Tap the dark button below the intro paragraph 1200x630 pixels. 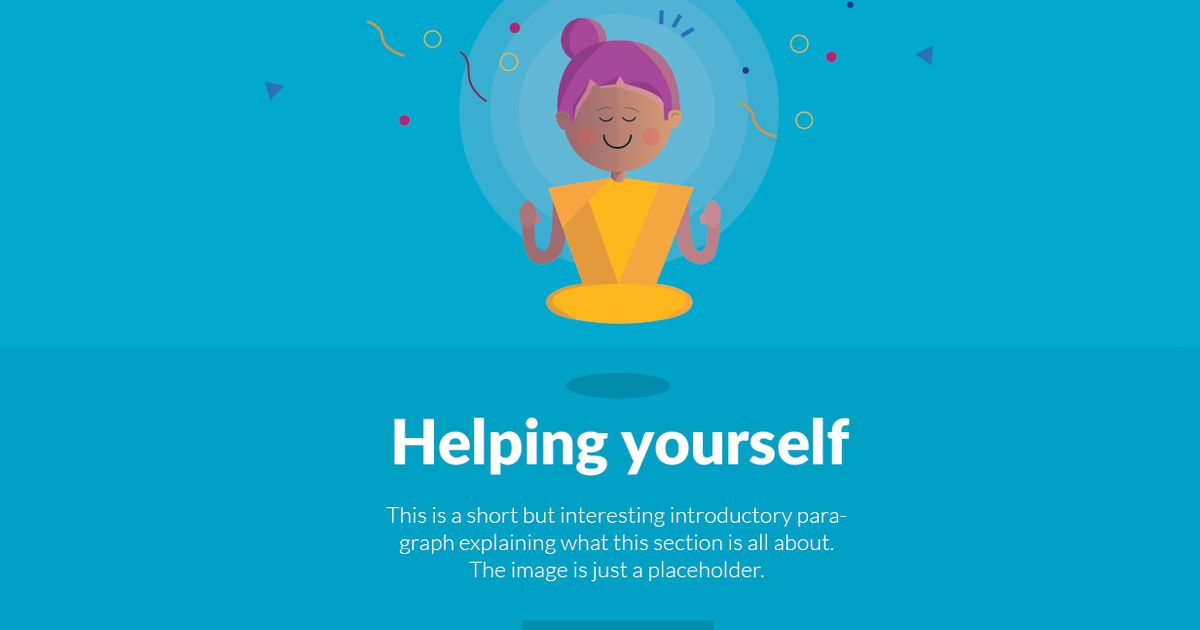(x=617, y=625)
